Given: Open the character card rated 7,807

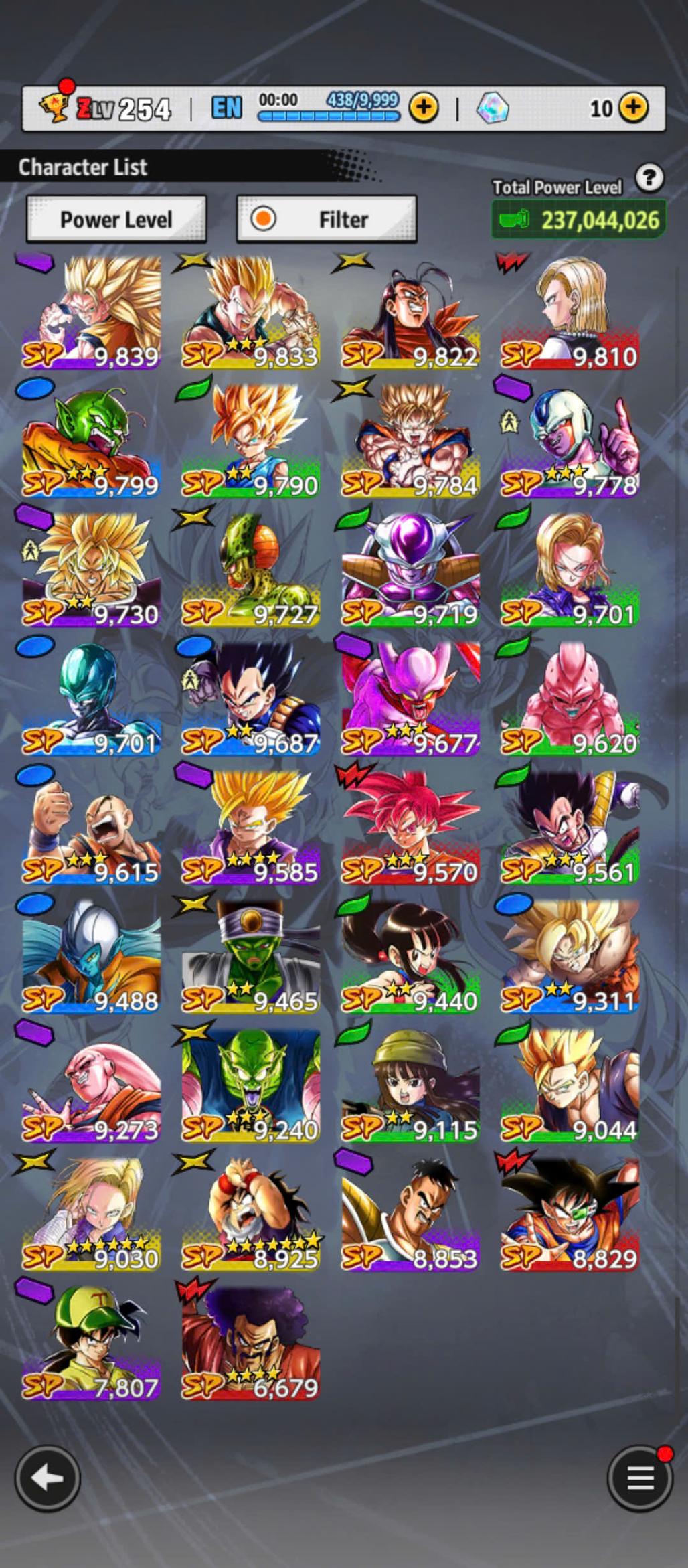Looking at the screenshot, I should point(92,1342).
